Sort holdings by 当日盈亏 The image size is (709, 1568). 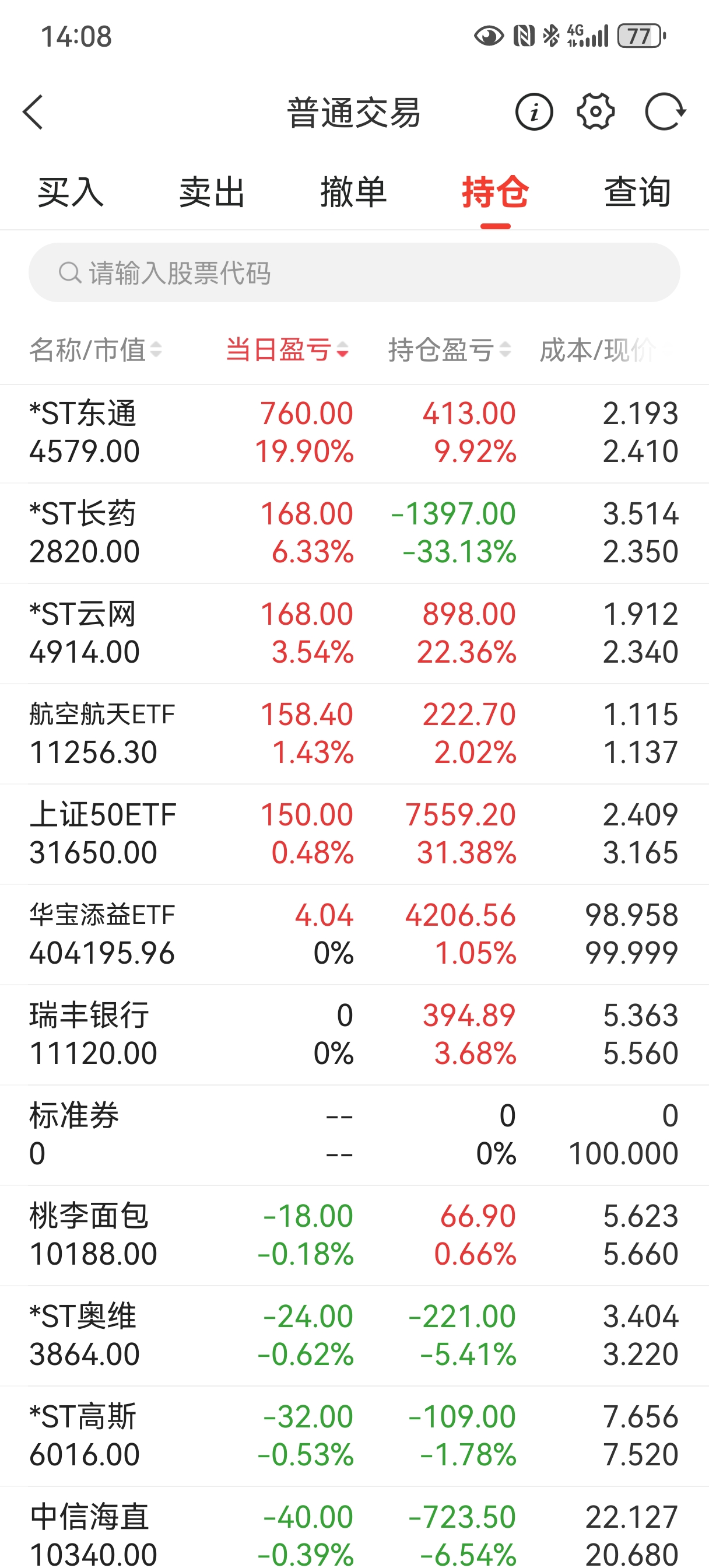tap(287, 350)
